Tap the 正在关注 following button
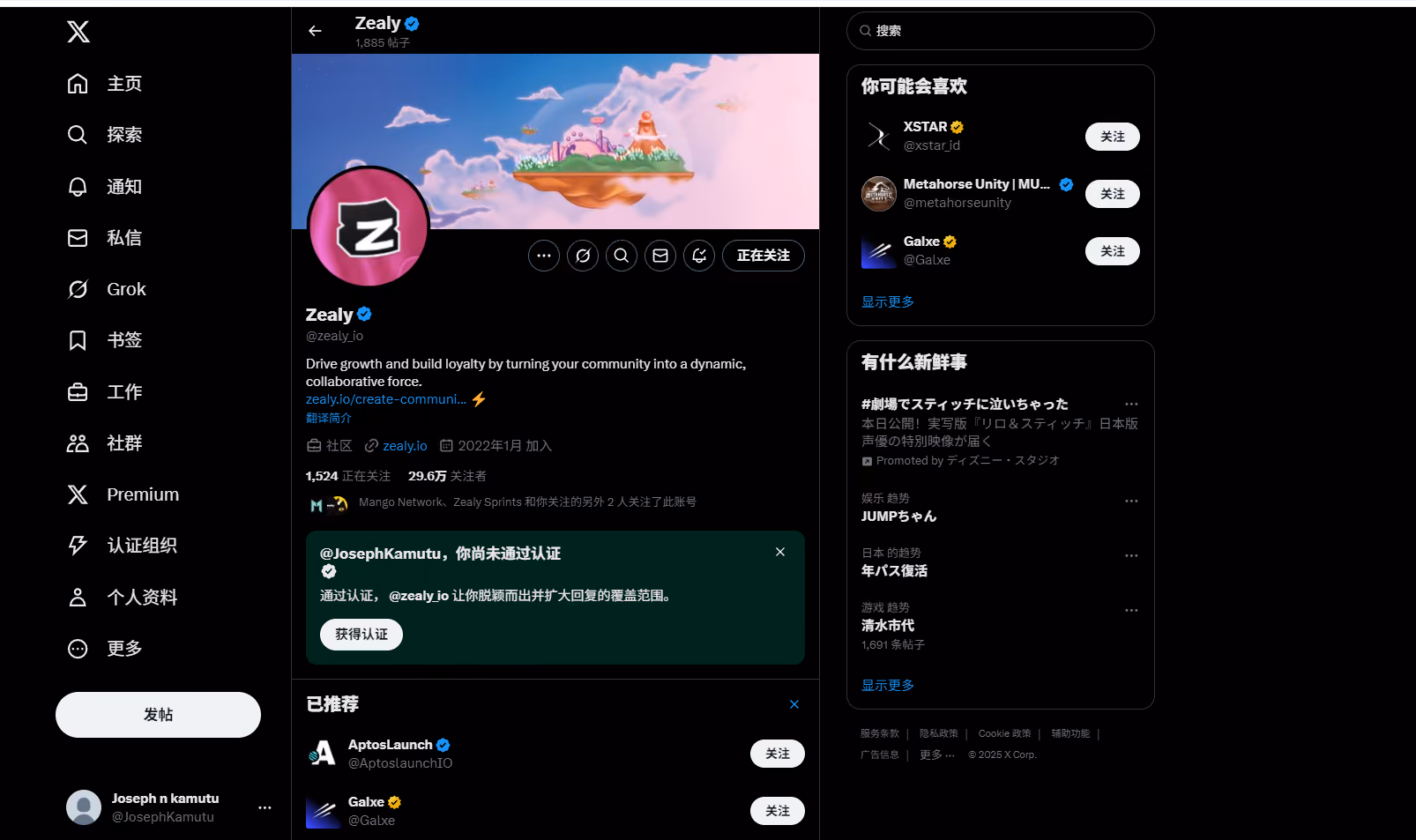The image size is (1416, 840). [x=764, y=256]
